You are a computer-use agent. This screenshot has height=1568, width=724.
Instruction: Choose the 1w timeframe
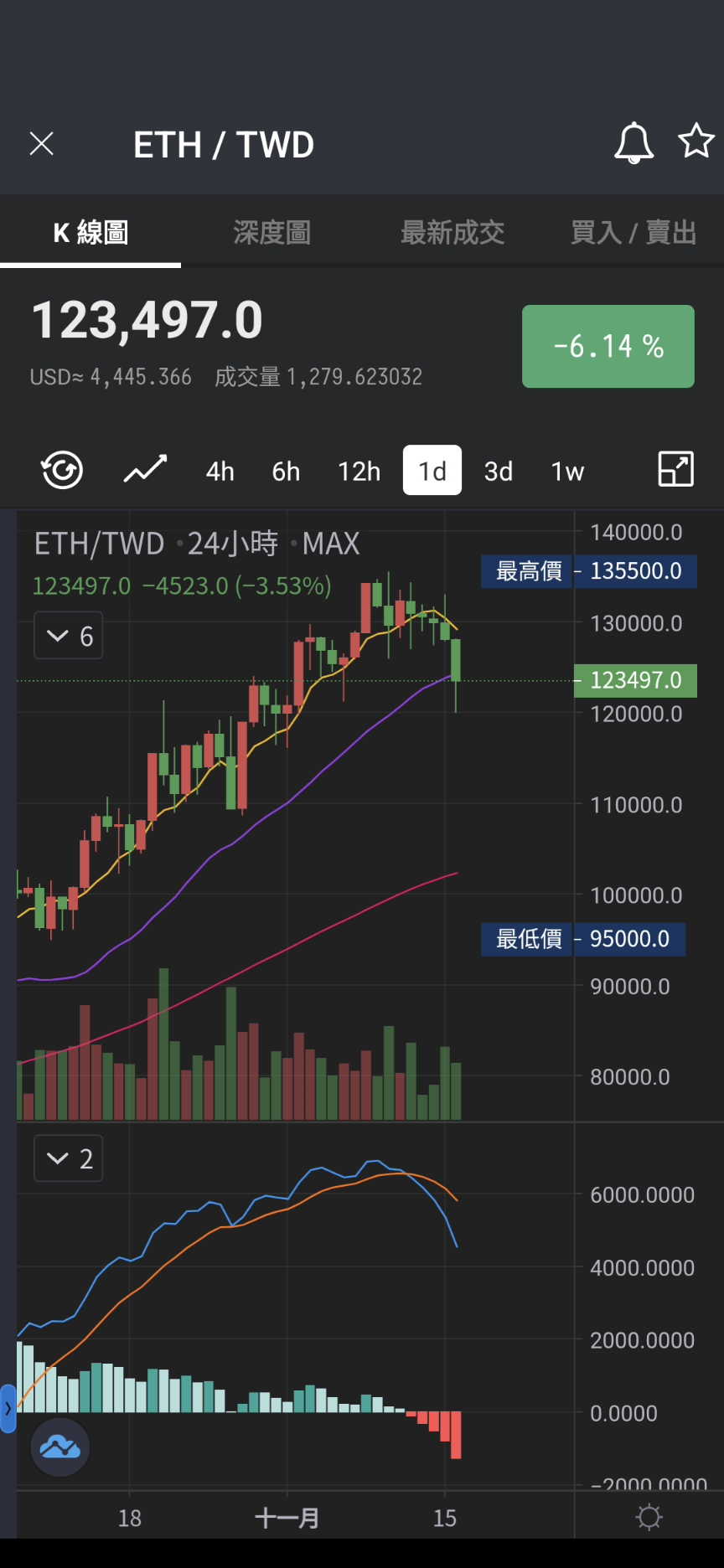(567, 472)
